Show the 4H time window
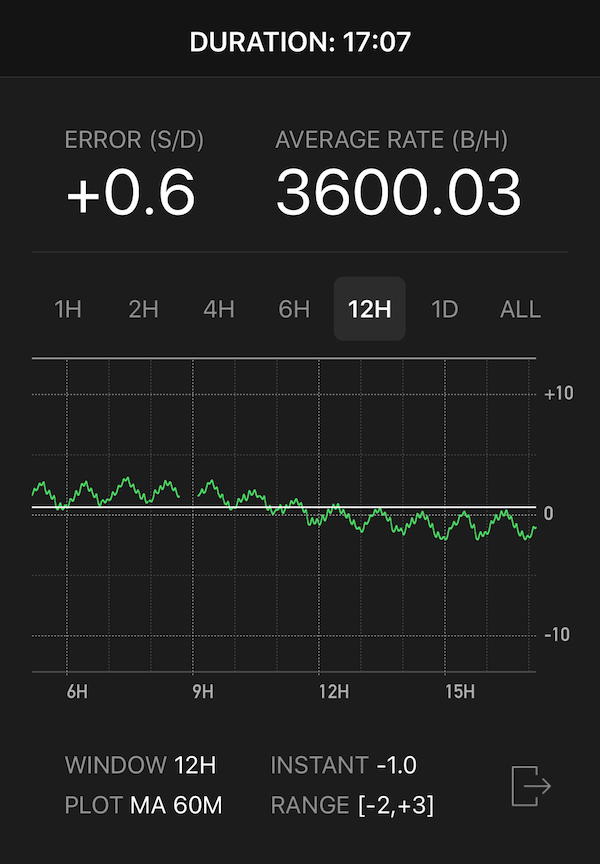This screenshot has height=864, width=600. pos(219,309)
